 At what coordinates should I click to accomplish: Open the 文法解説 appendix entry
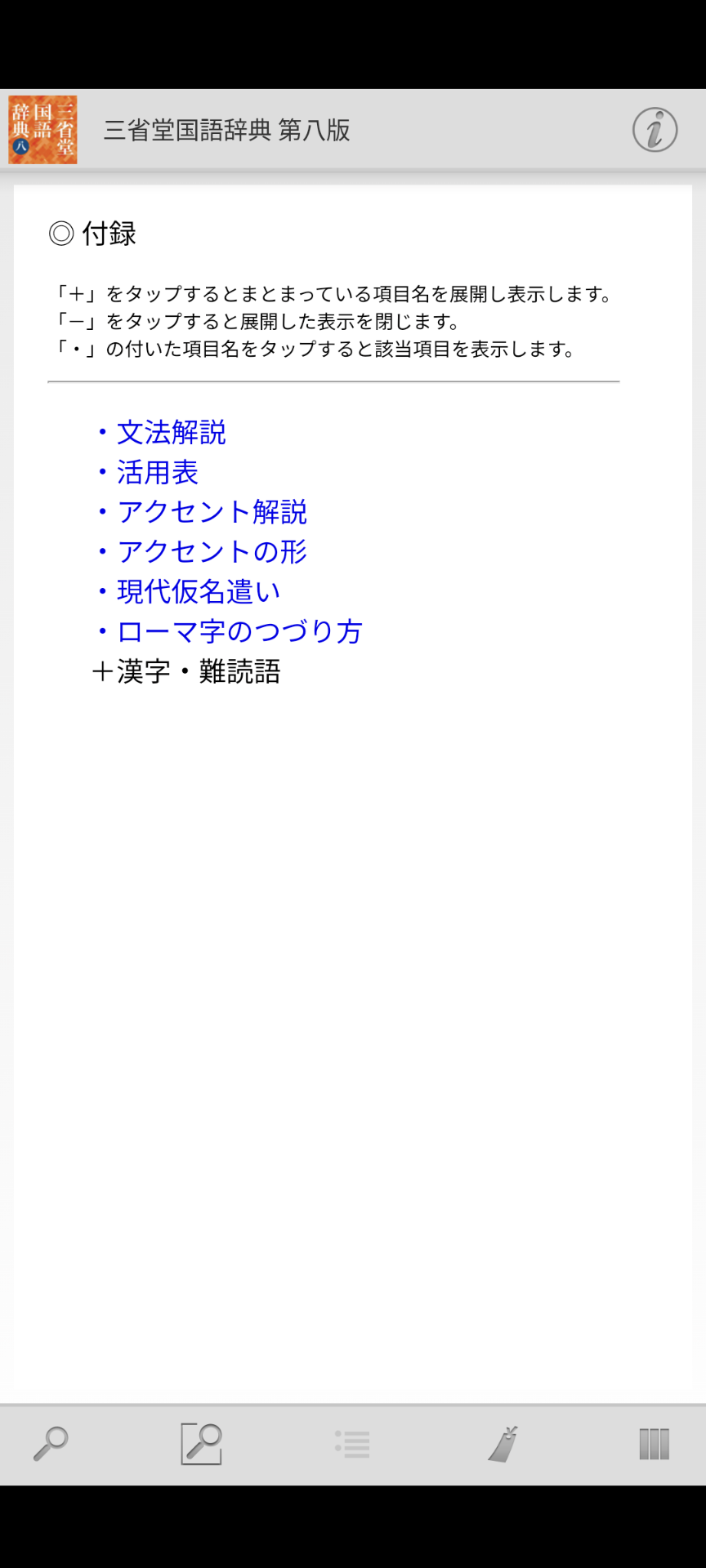171,433
